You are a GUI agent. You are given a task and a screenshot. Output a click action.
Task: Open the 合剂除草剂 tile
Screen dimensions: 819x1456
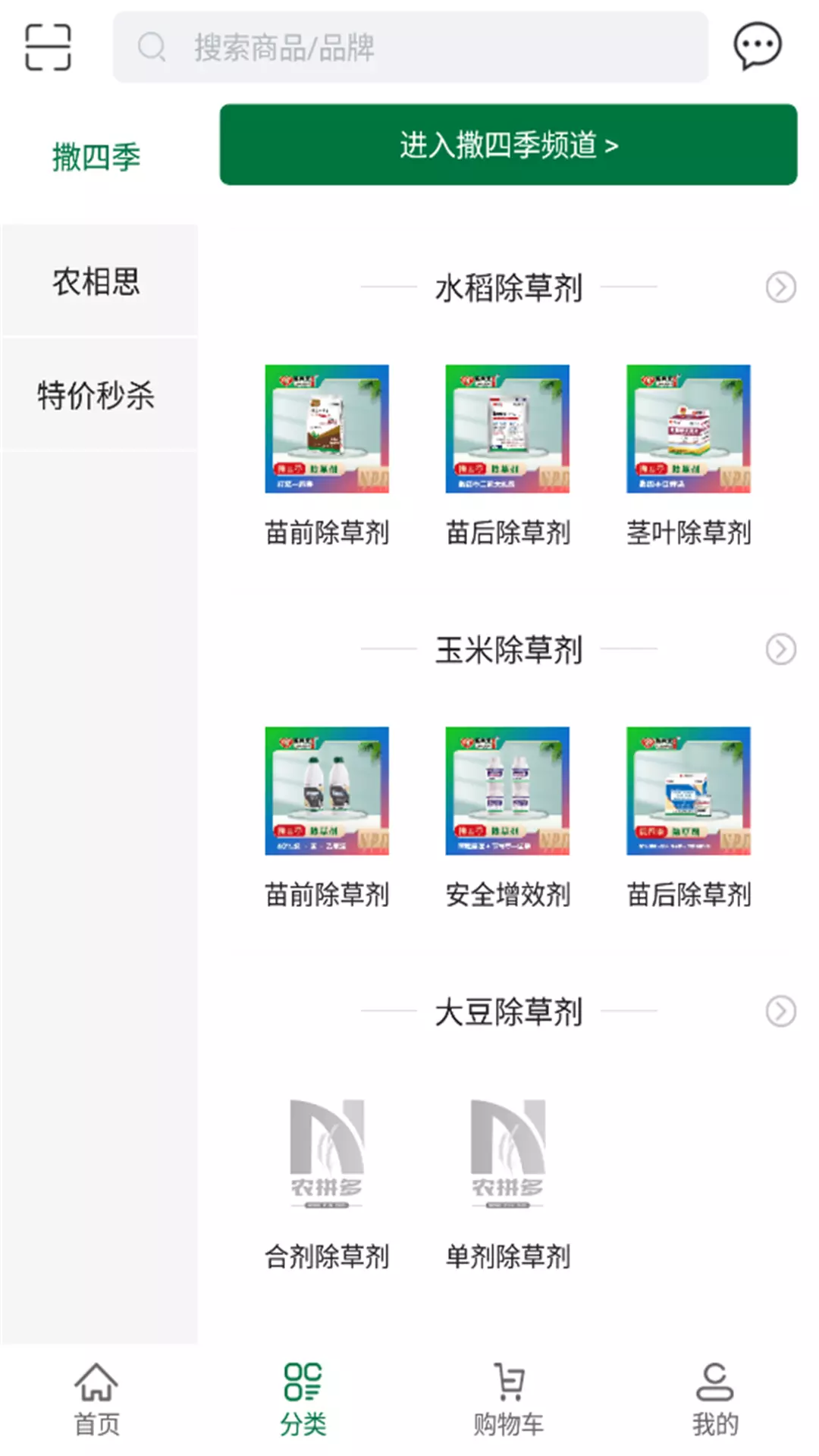coord(327,1180)
